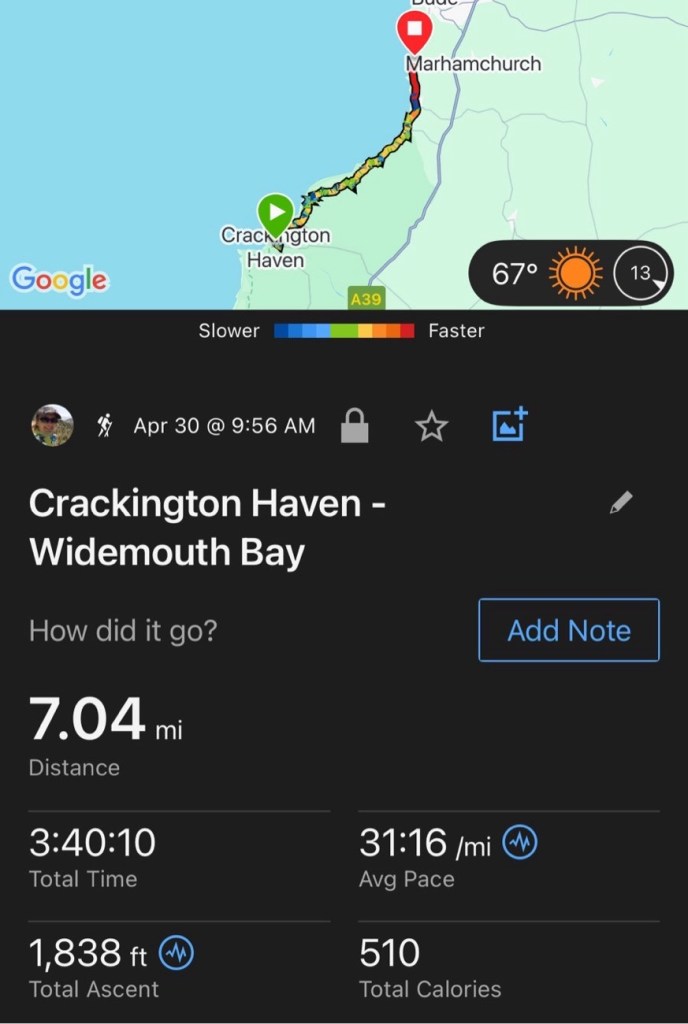View the Avg Pace chart icon
Image resolution: width=688 pixels, height=1024 pixels.
click(520, 844)
